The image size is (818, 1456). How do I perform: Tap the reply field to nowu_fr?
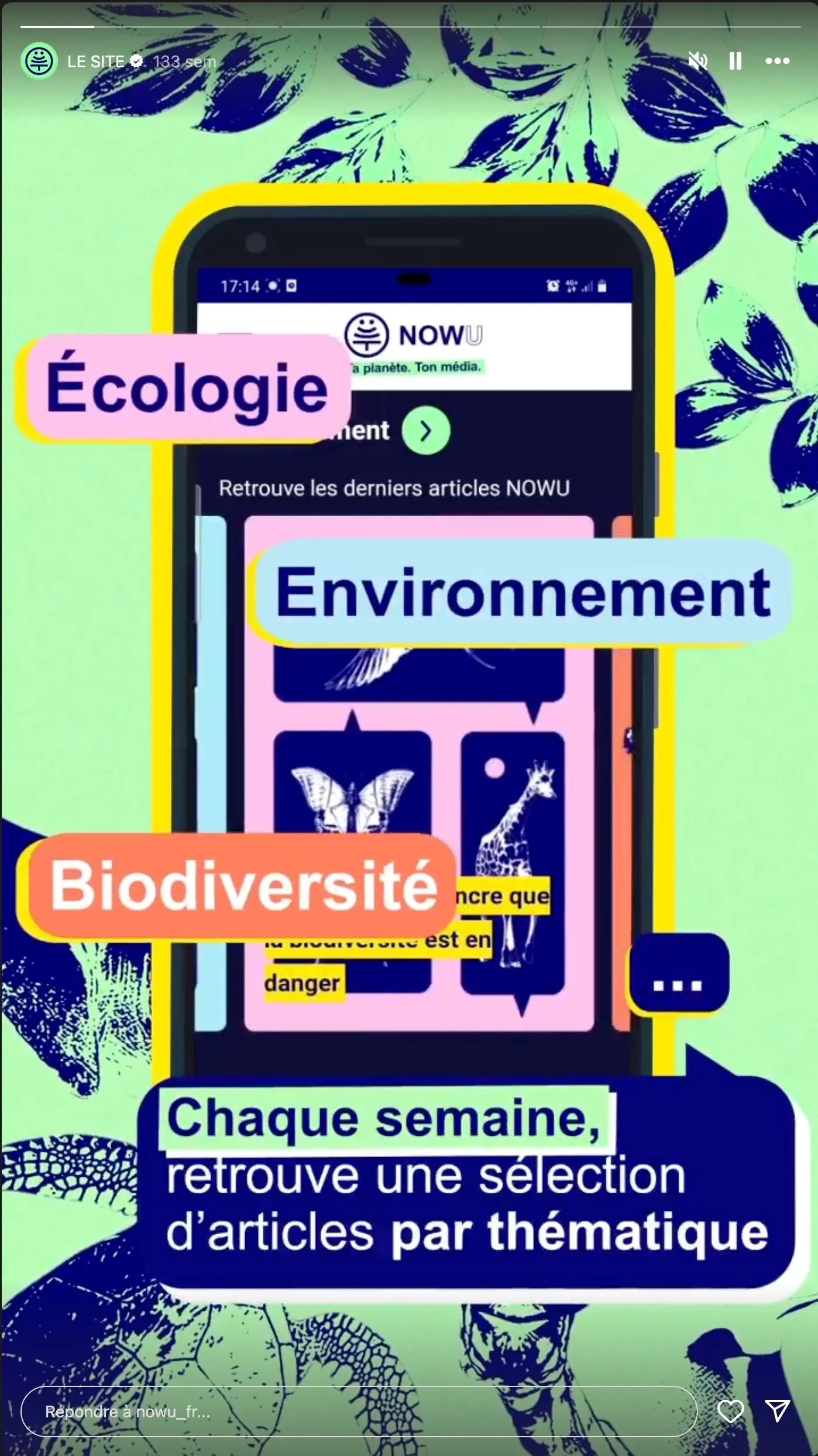358,1412
